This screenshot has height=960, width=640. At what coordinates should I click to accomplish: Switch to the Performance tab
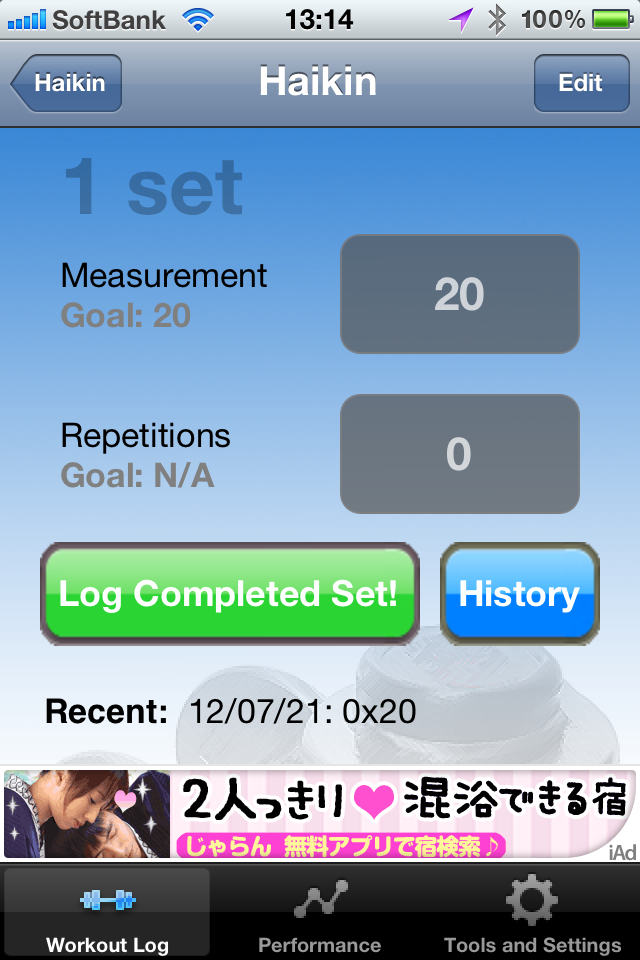tap(320, 912)
